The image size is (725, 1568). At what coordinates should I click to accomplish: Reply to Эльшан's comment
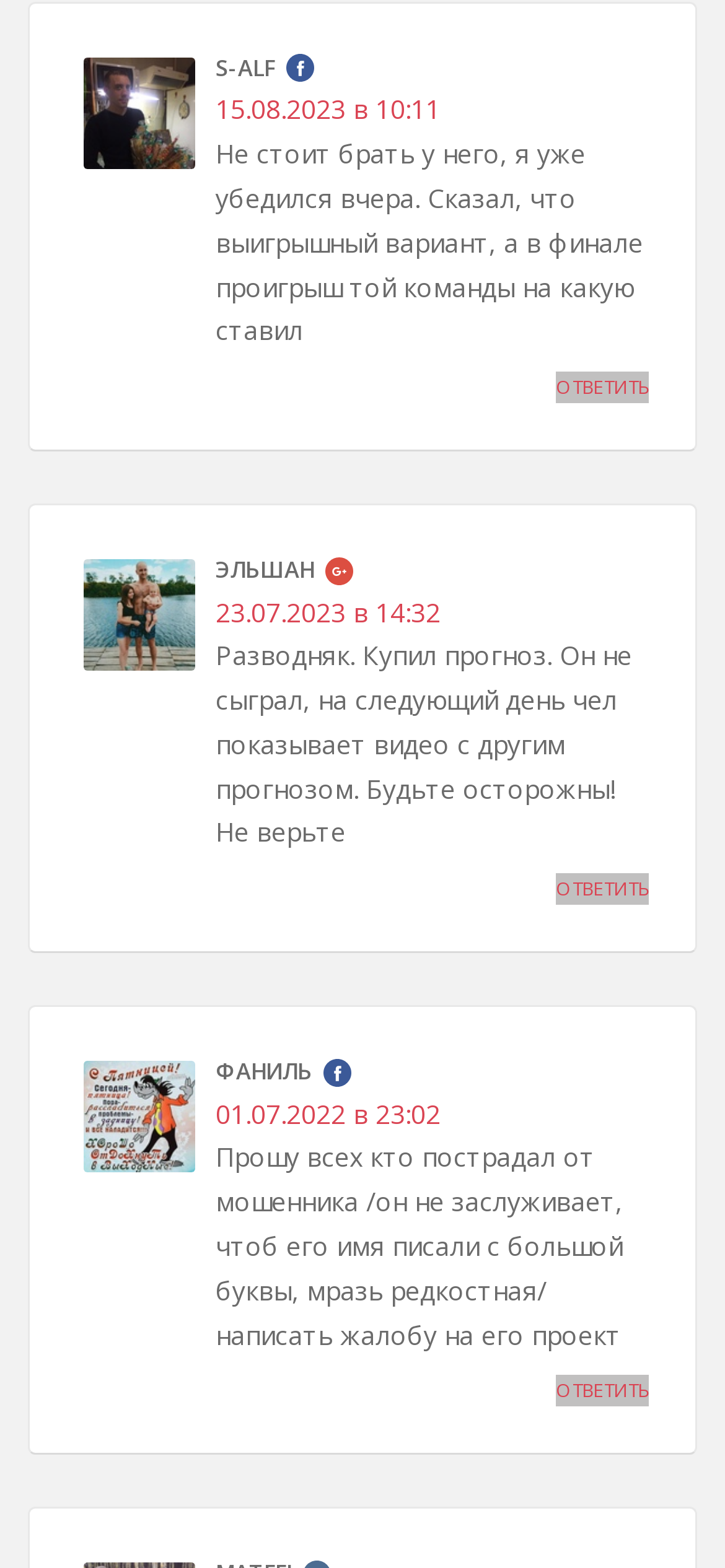(x=602, y=889)
